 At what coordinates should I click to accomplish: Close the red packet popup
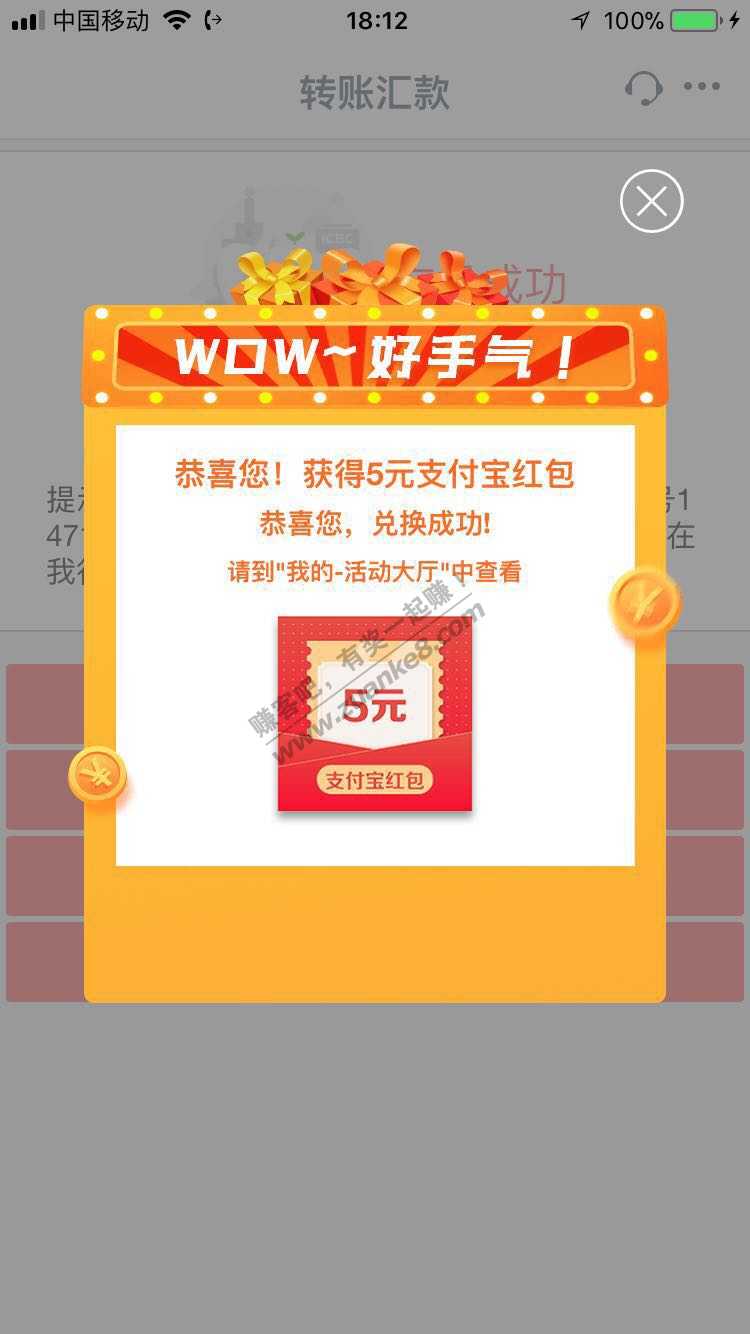(651, 202)
